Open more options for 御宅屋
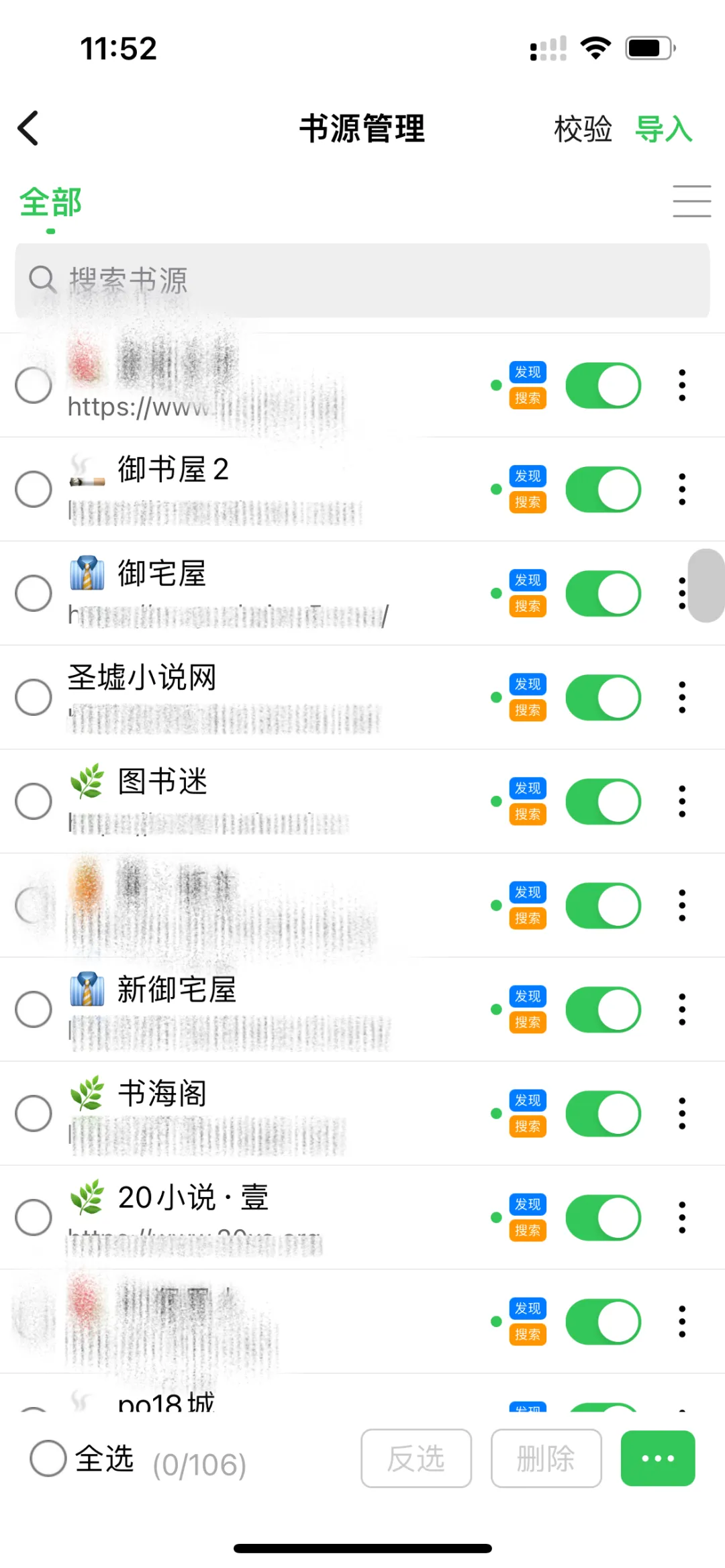Viewport: 725px width, 1568px height. (682, 593)
